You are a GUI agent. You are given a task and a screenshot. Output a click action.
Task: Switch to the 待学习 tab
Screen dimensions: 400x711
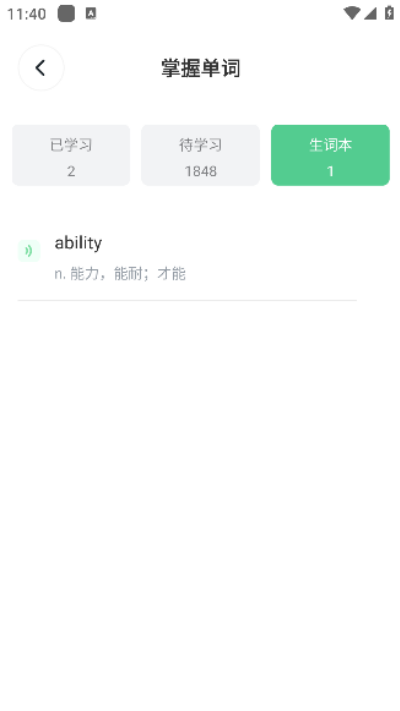(x=200, y=156)
